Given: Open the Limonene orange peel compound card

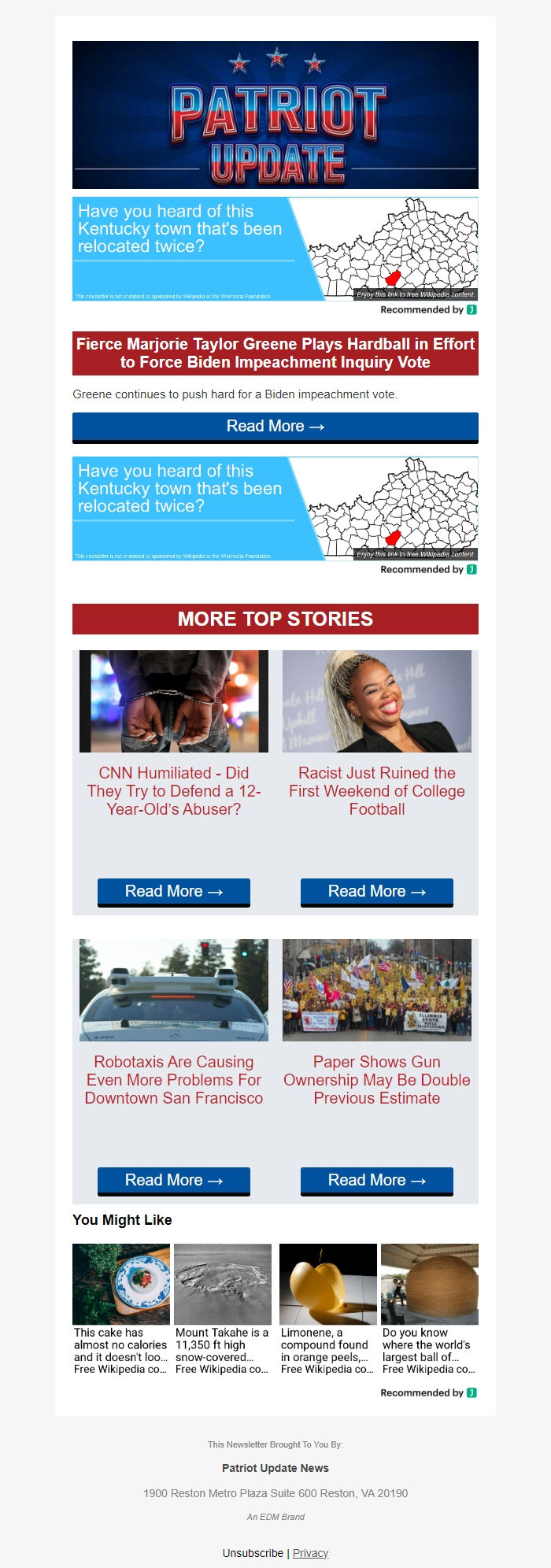Looking at the screenshot, I should pos(327,1309).
